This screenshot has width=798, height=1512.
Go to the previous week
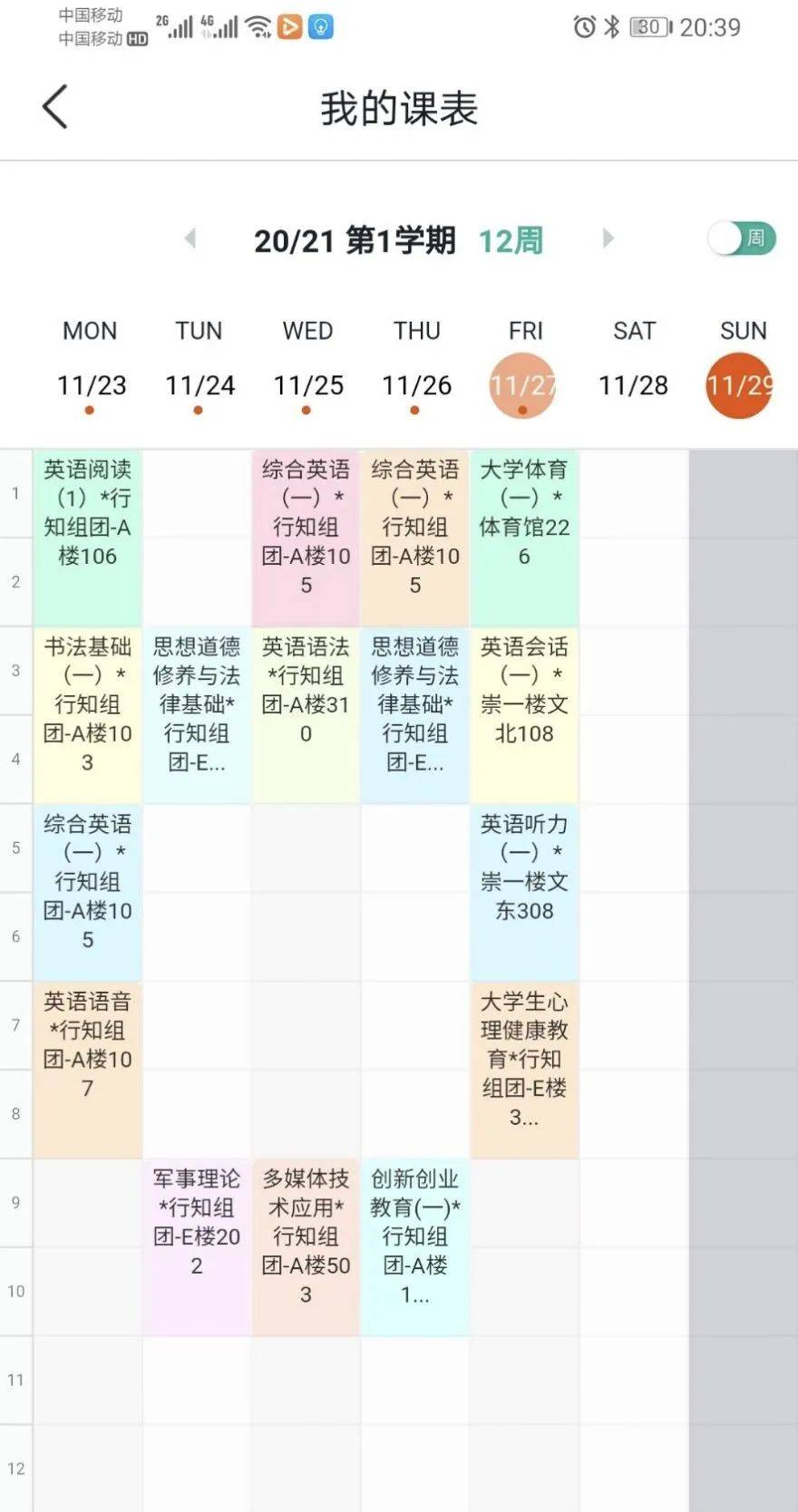pyautogui.click(x=190, y=239)
